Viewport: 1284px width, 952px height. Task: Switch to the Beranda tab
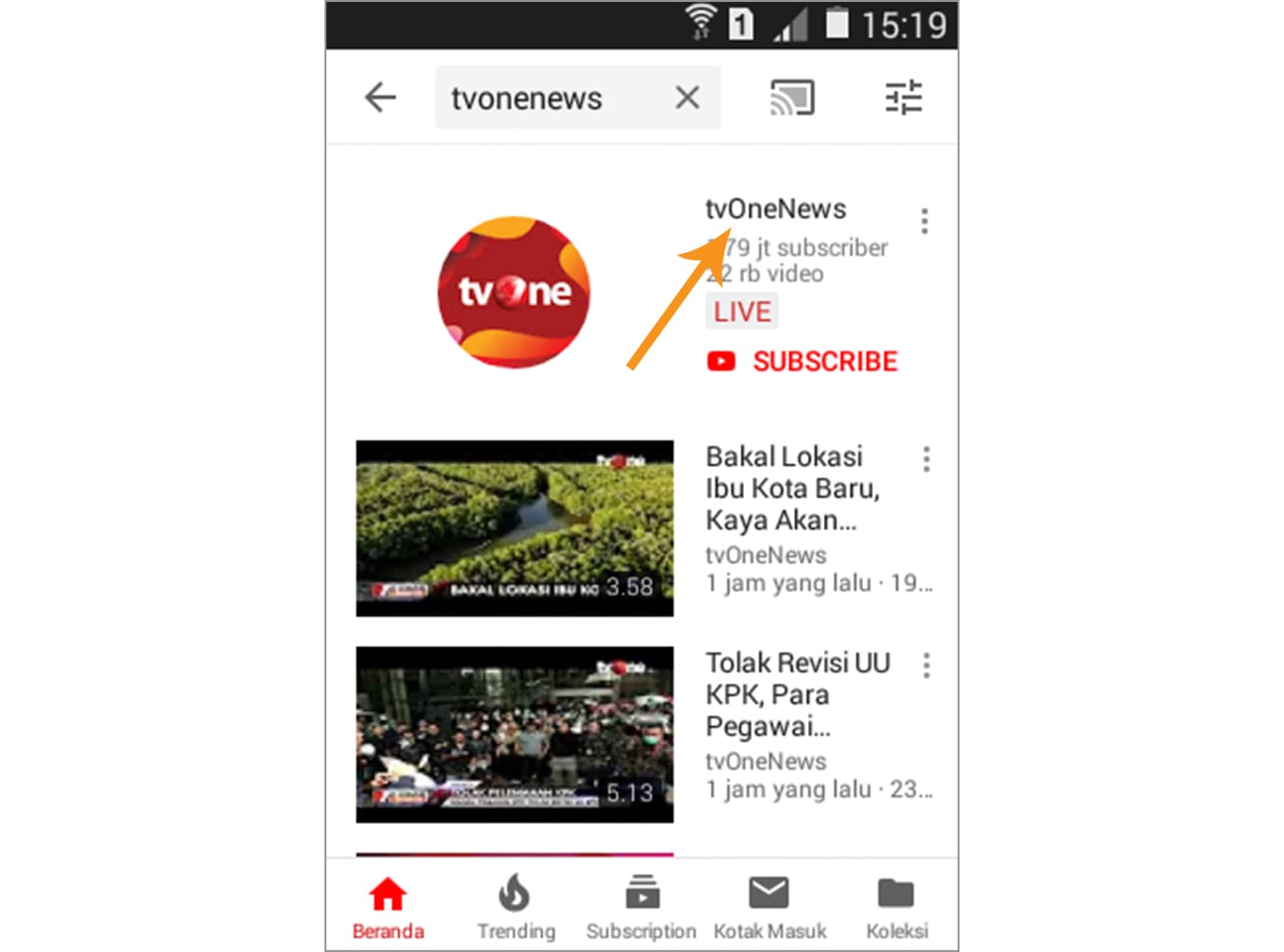pos(388,907)
